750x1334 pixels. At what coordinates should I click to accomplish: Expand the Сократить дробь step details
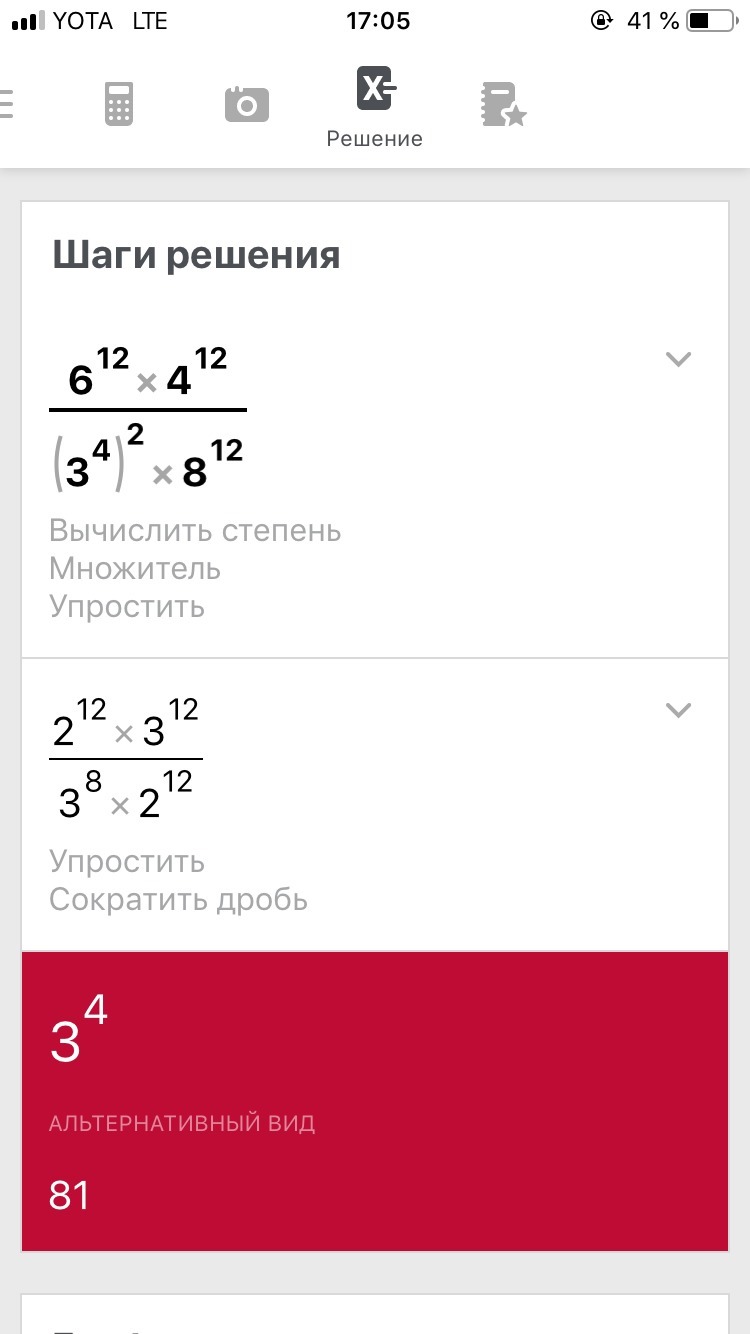(x=678, y=710)
